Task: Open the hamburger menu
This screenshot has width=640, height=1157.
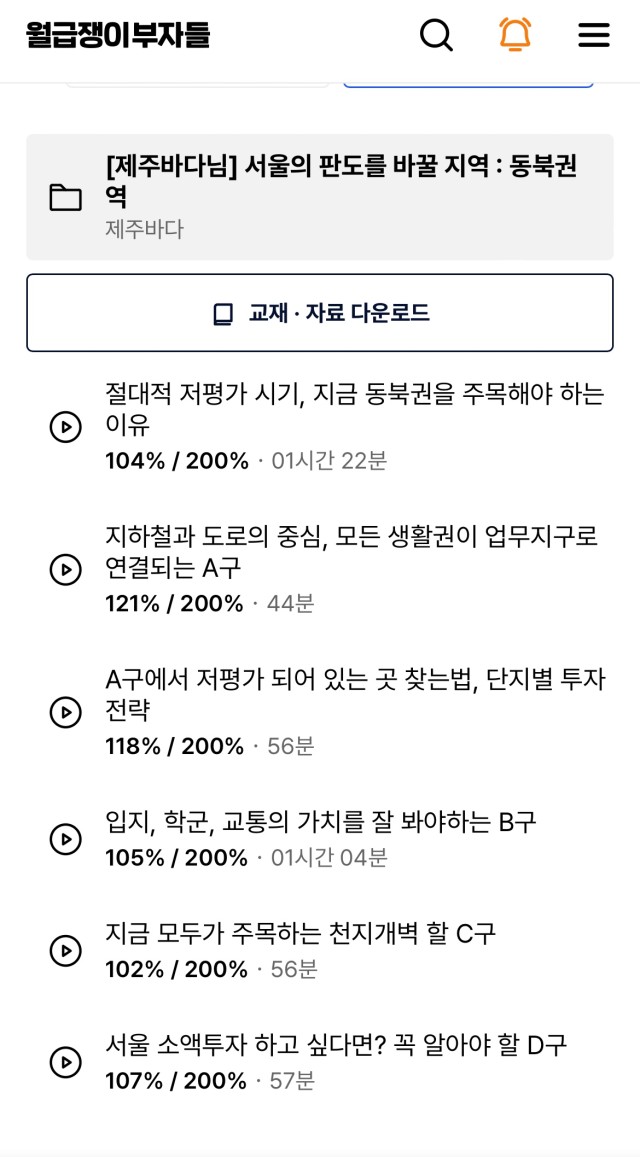Action: pyautogui.click(x=593, y=35)
